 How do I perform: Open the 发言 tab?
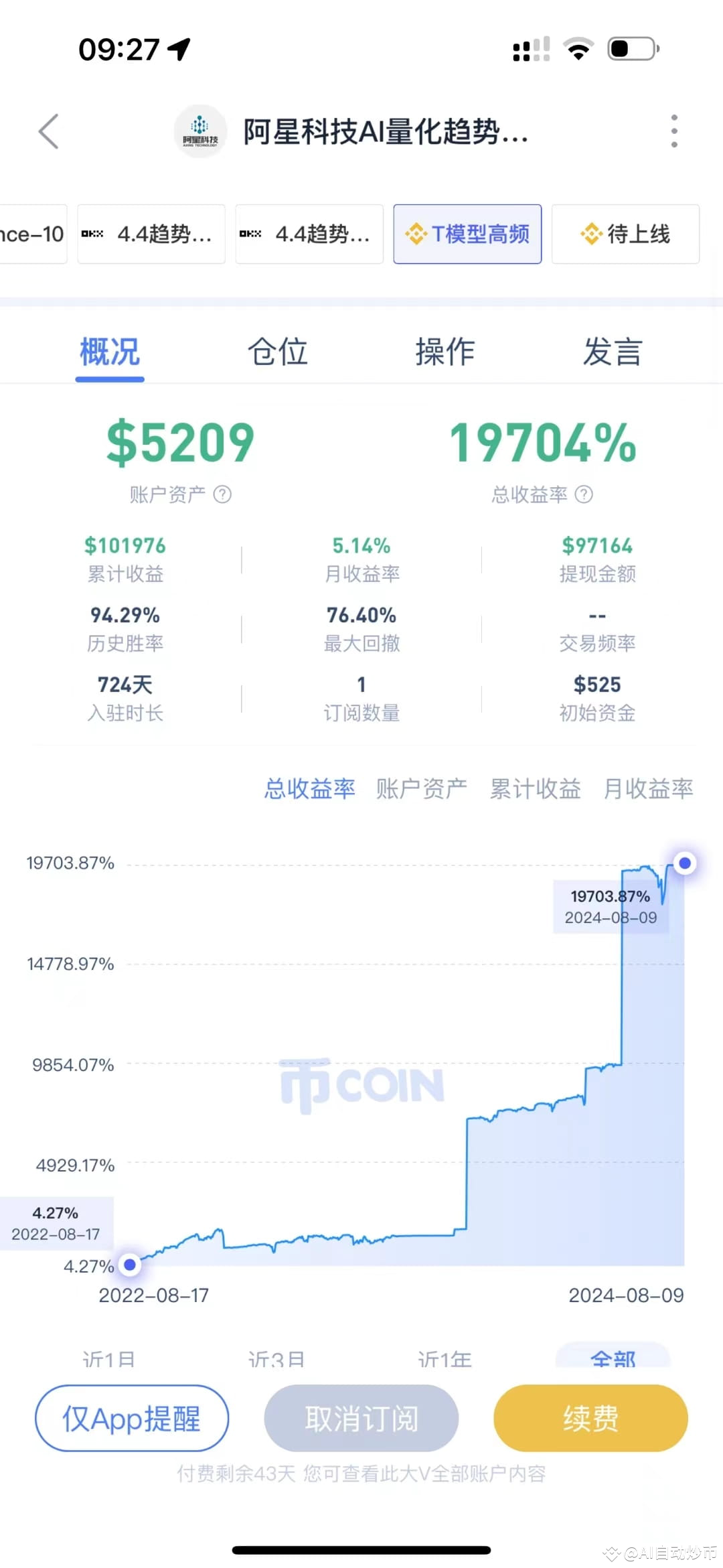(x=611, y=351)
